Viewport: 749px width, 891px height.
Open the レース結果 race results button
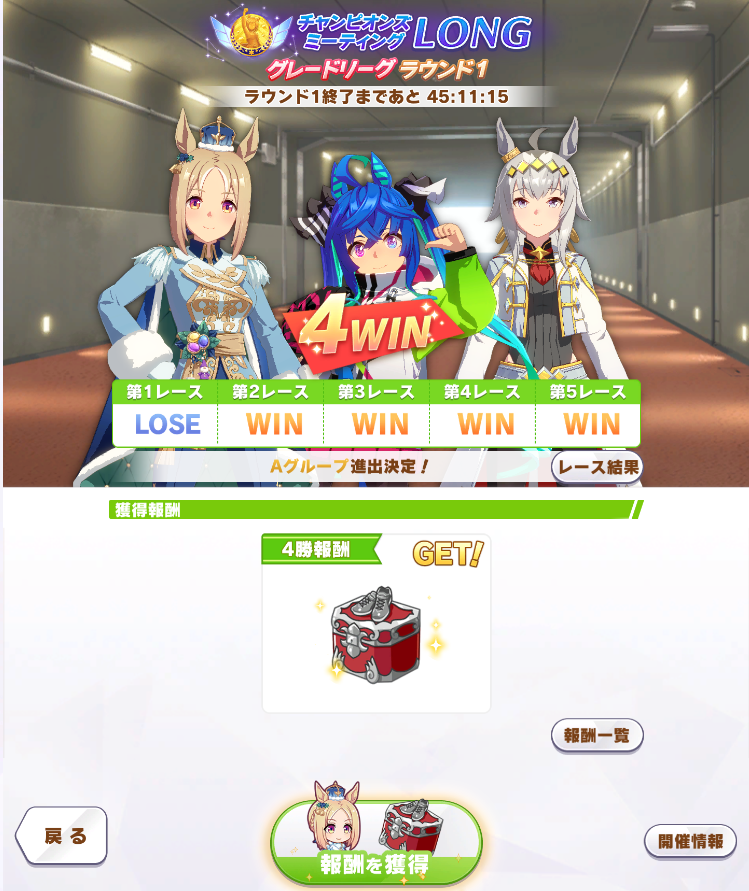pyautogui.click(x=596, y=467)
